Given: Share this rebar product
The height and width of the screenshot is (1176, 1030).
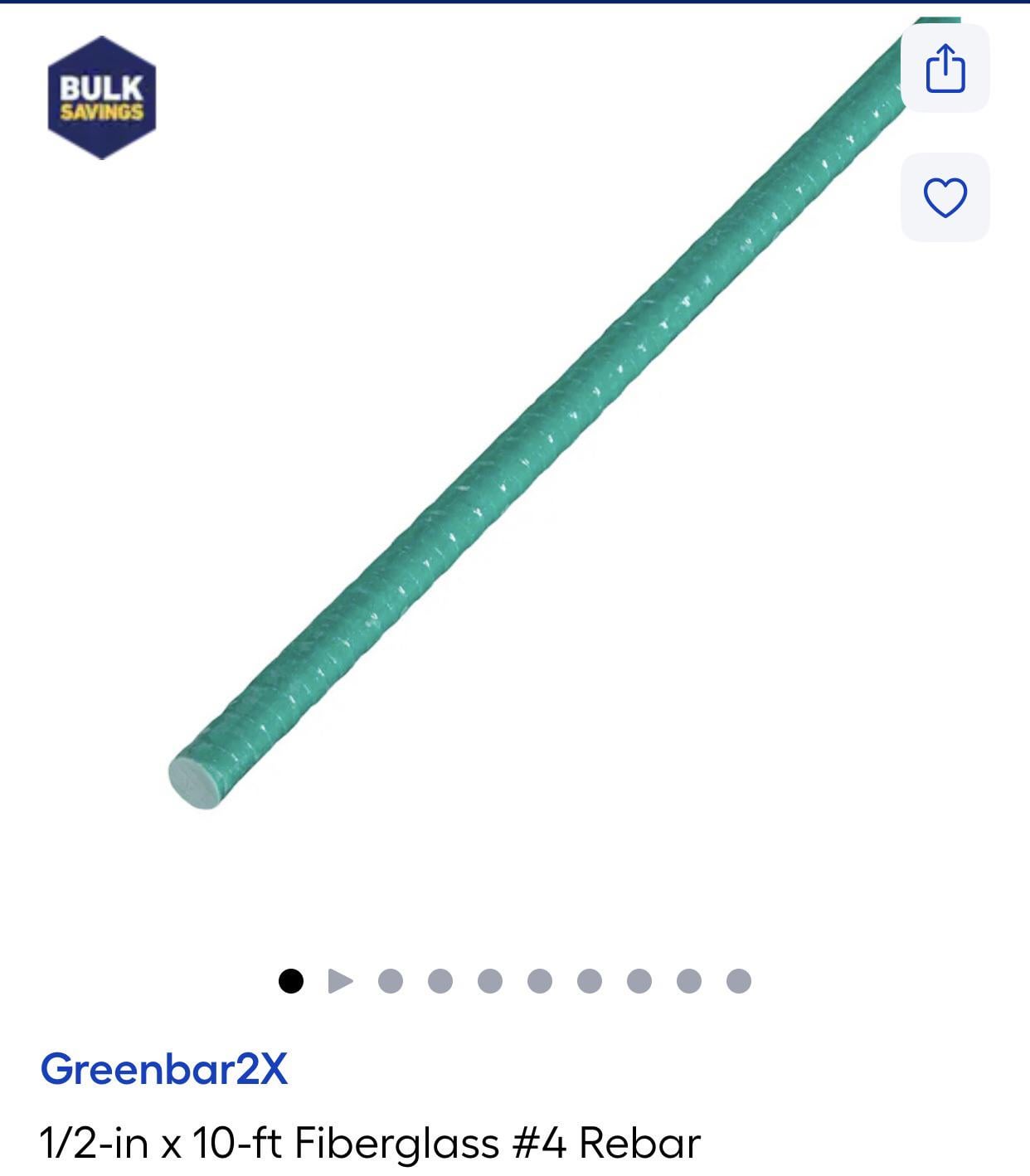Looking at the screenshot, I should (x=945, y=68).
